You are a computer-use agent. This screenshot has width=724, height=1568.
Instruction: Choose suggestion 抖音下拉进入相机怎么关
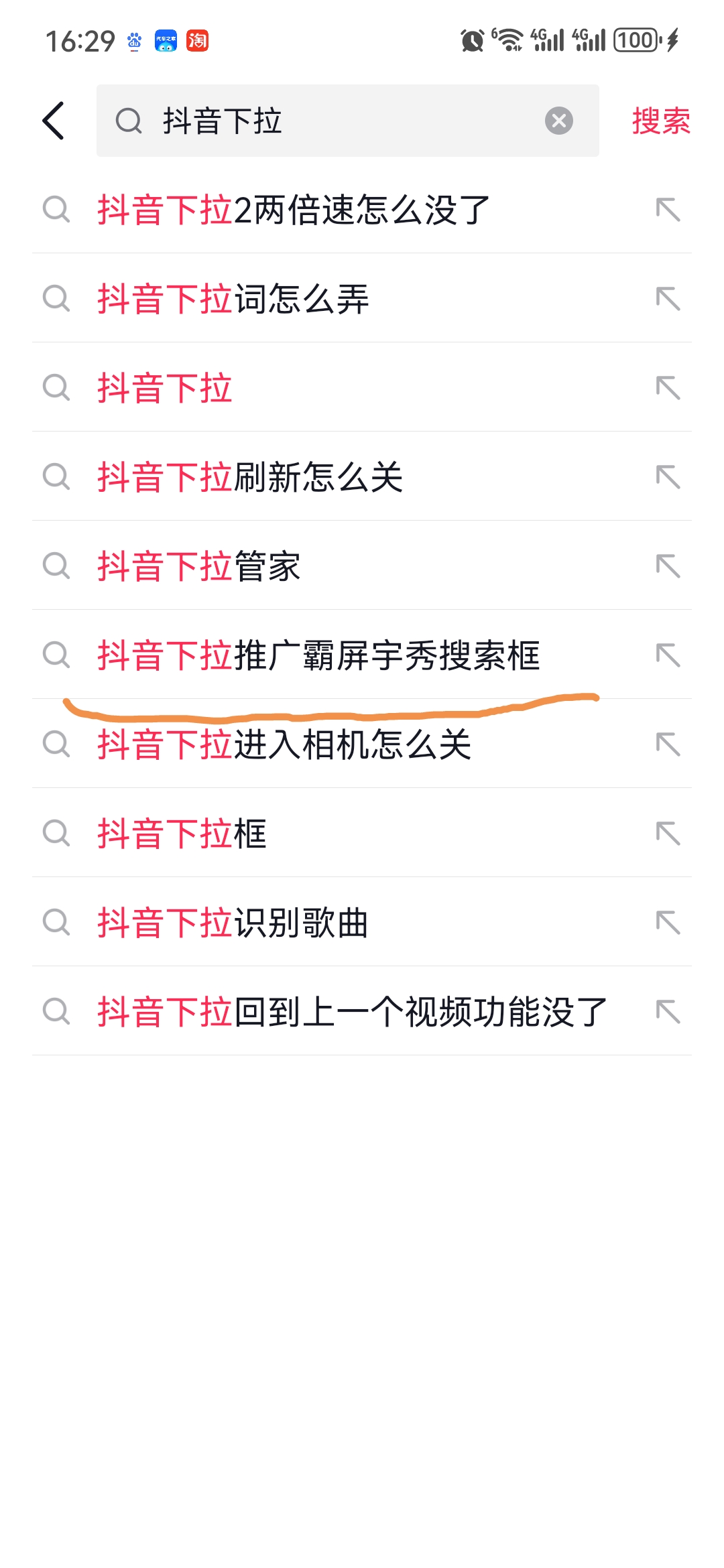pos(362,744)
